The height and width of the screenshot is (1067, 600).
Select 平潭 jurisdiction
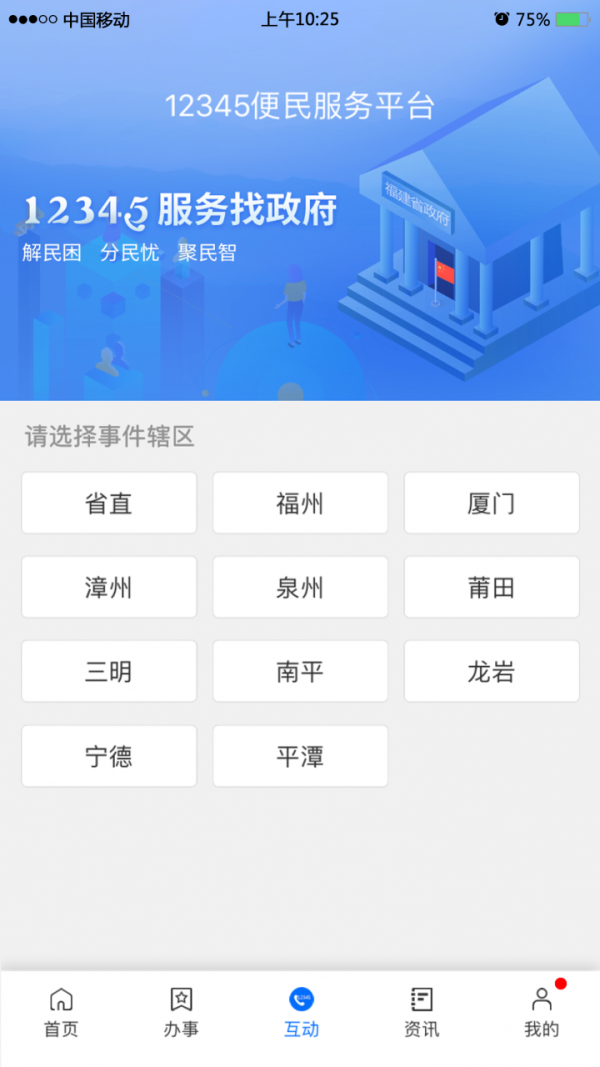[300, 756]
